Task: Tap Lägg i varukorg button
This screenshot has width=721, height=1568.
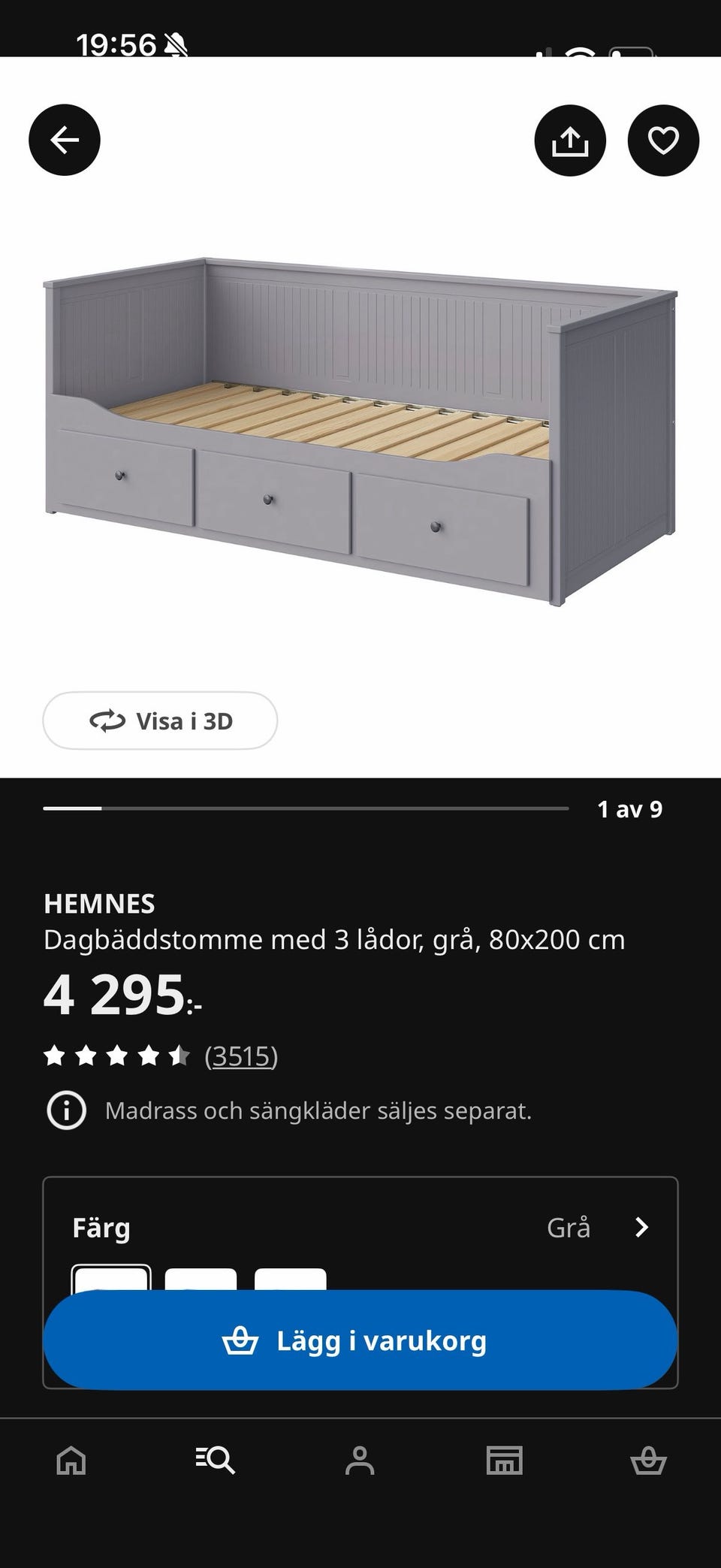Action: click(360, 1340)
